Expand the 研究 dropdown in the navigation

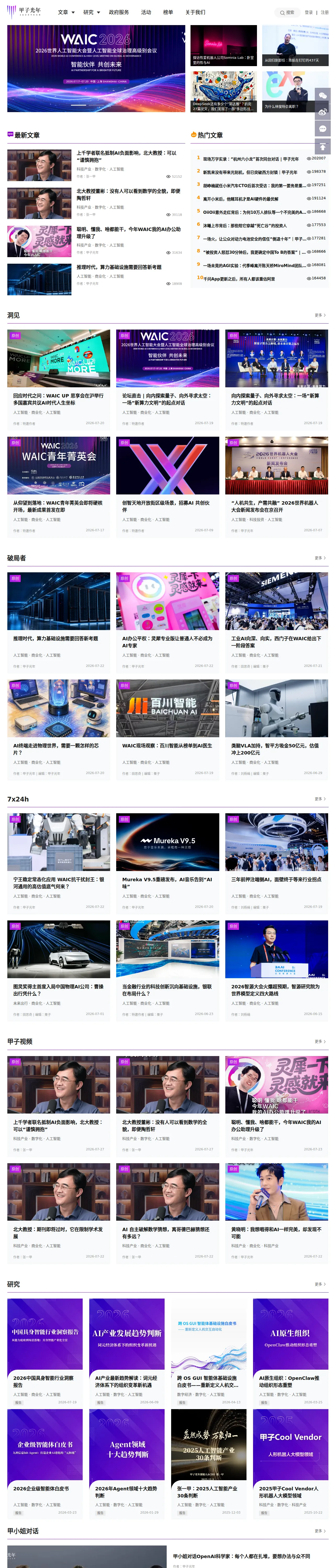pos(92,12)
